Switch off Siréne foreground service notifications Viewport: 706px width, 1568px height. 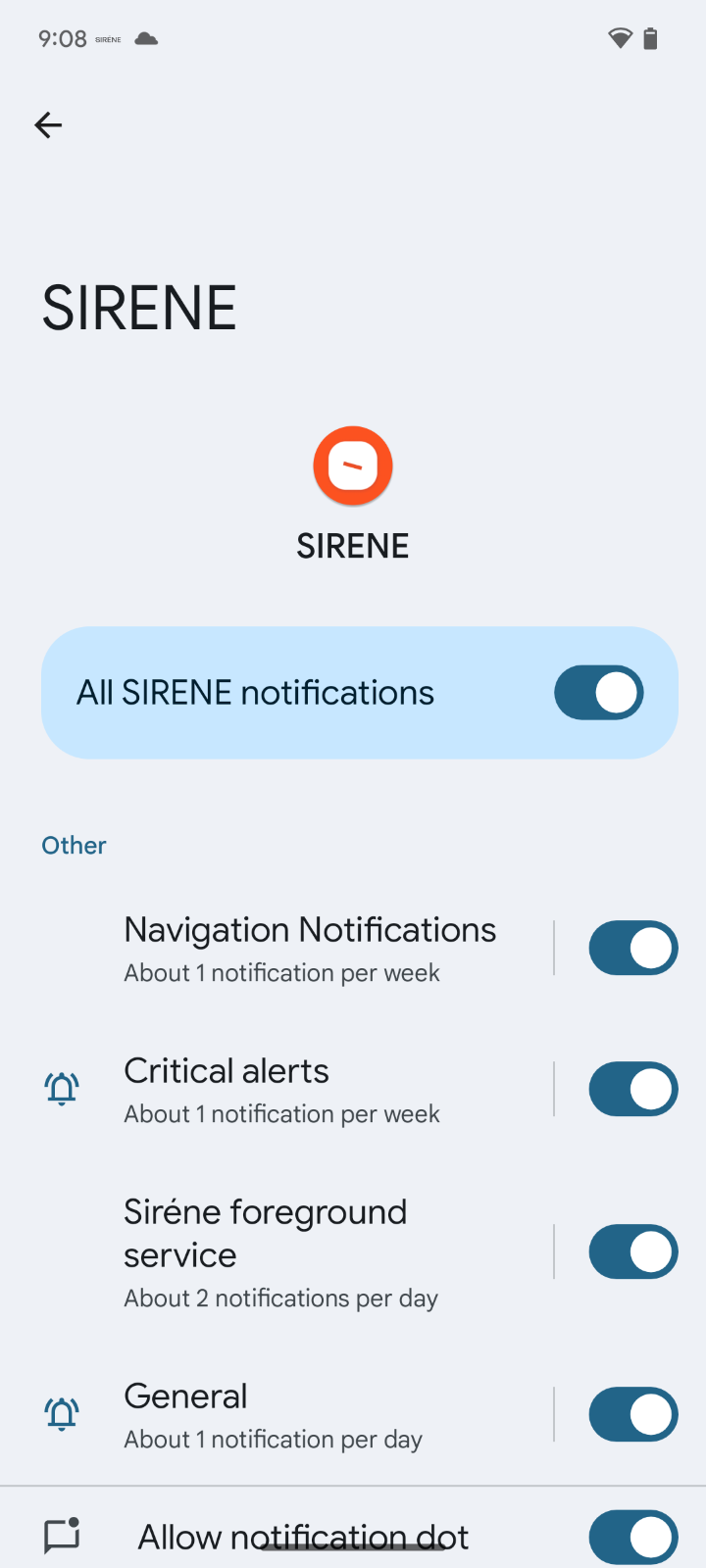coord(632,1251)
